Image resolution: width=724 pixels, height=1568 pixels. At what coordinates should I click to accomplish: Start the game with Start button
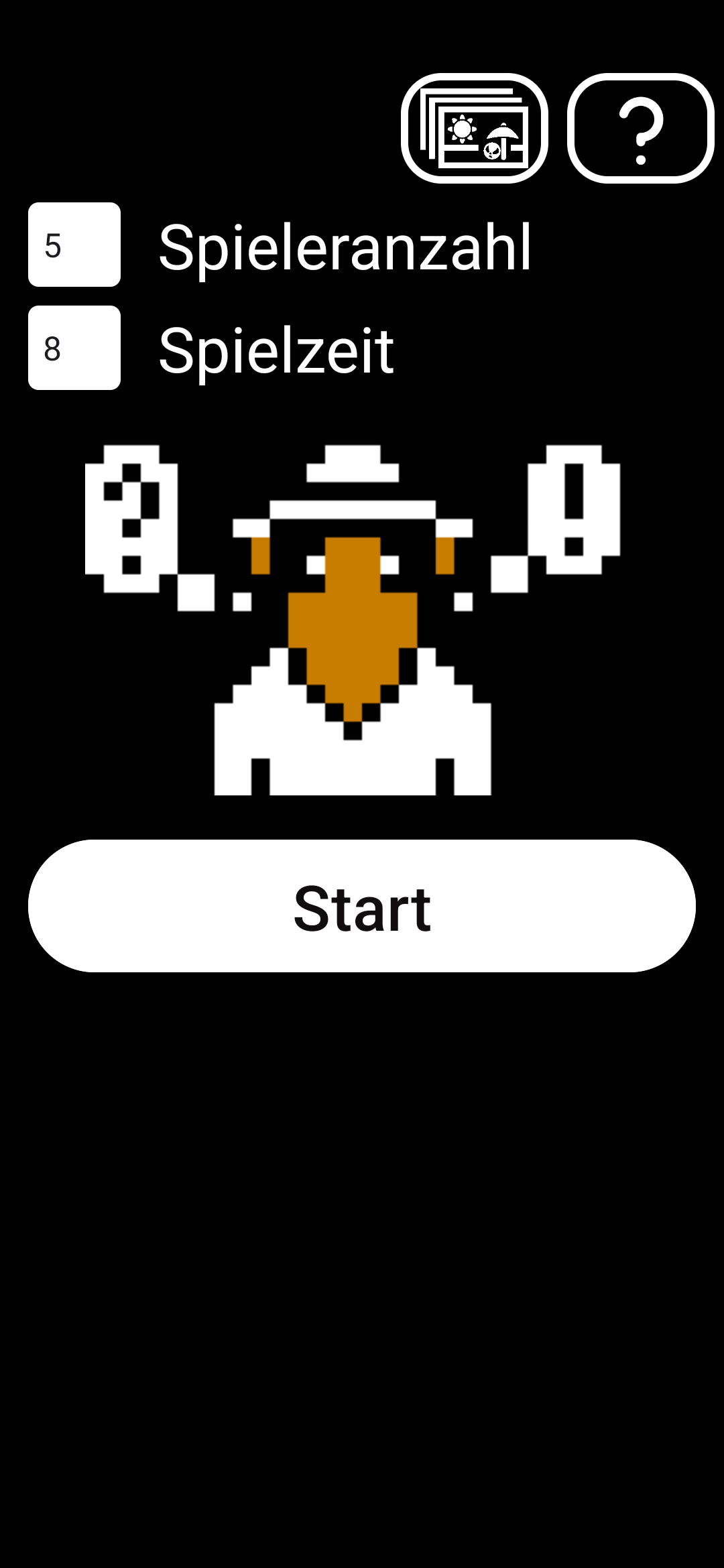362,906
